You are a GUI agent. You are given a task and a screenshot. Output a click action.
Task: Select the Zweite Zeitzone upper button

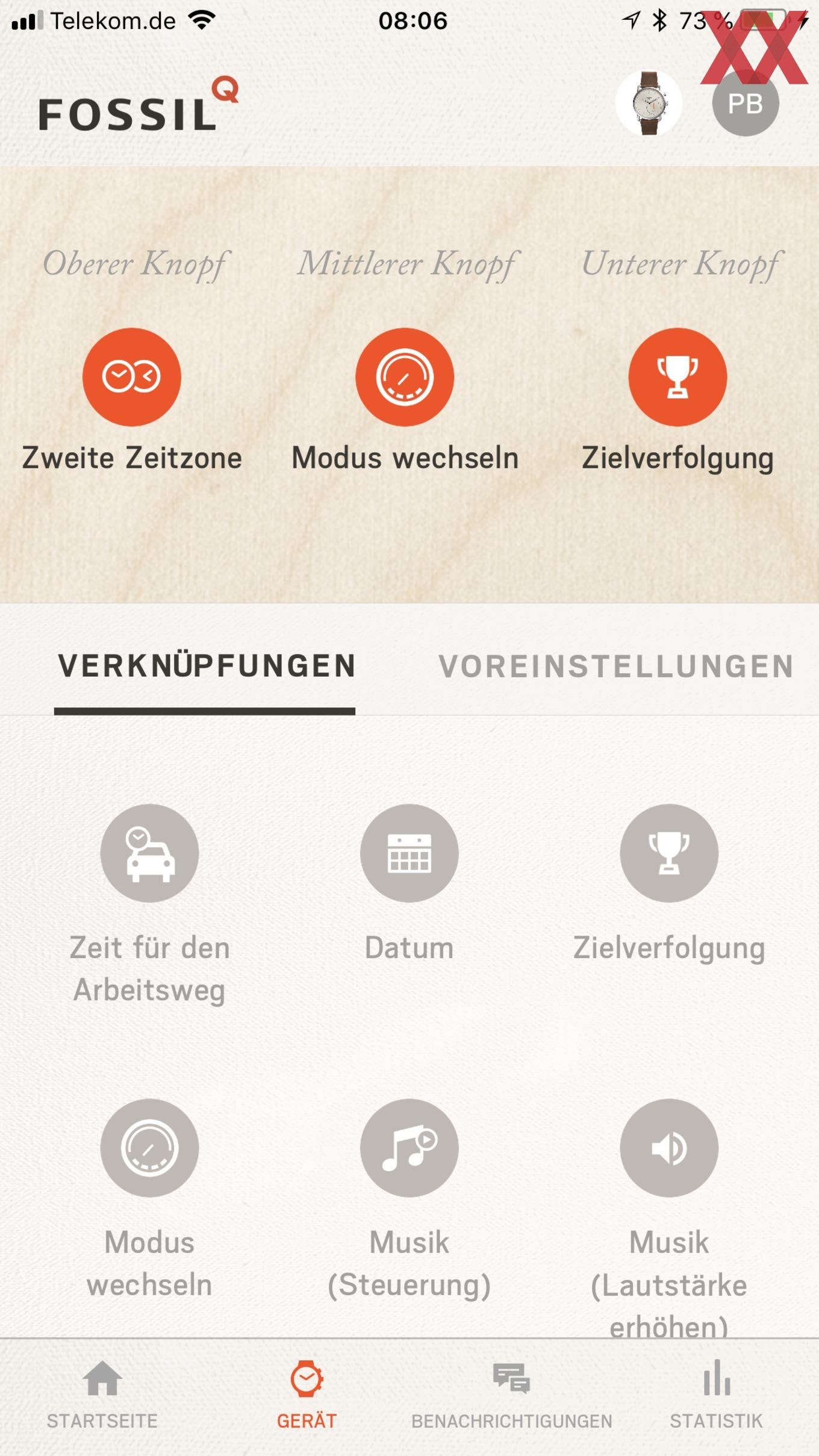(x=132, y=377)
